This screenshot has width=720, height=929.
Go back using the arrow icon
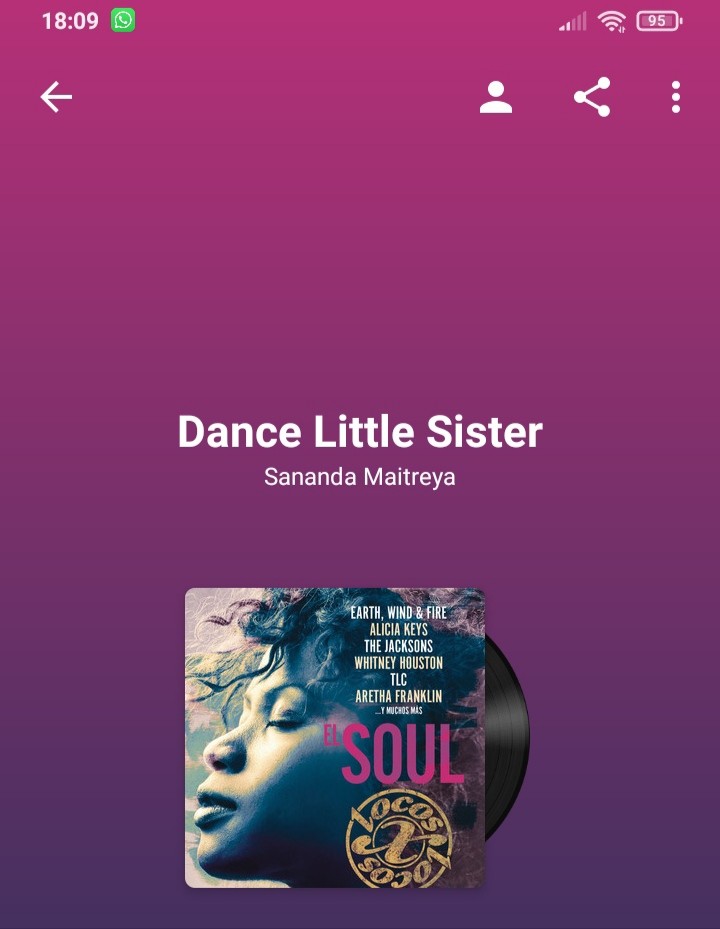click(56, 97)
